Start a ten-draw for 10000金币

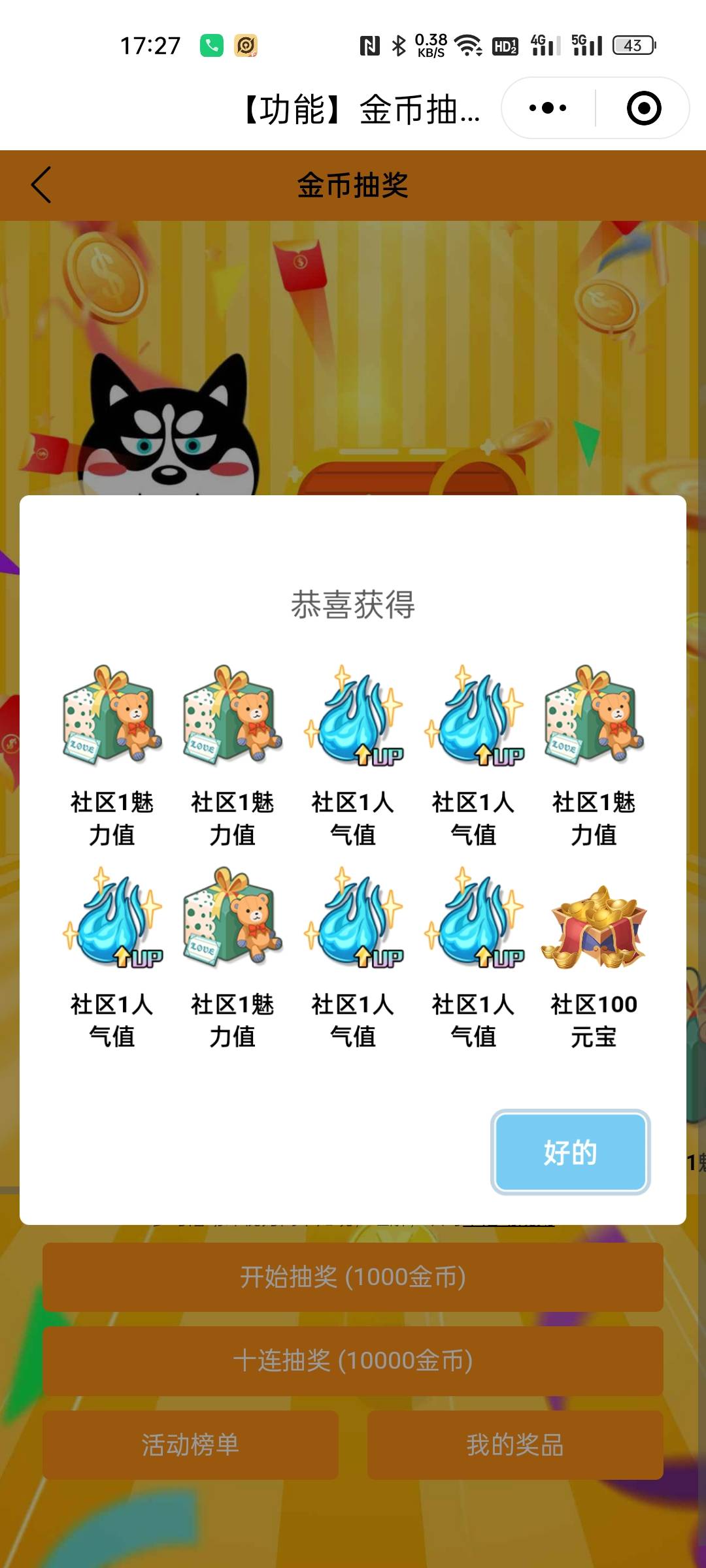[353, 1360]
